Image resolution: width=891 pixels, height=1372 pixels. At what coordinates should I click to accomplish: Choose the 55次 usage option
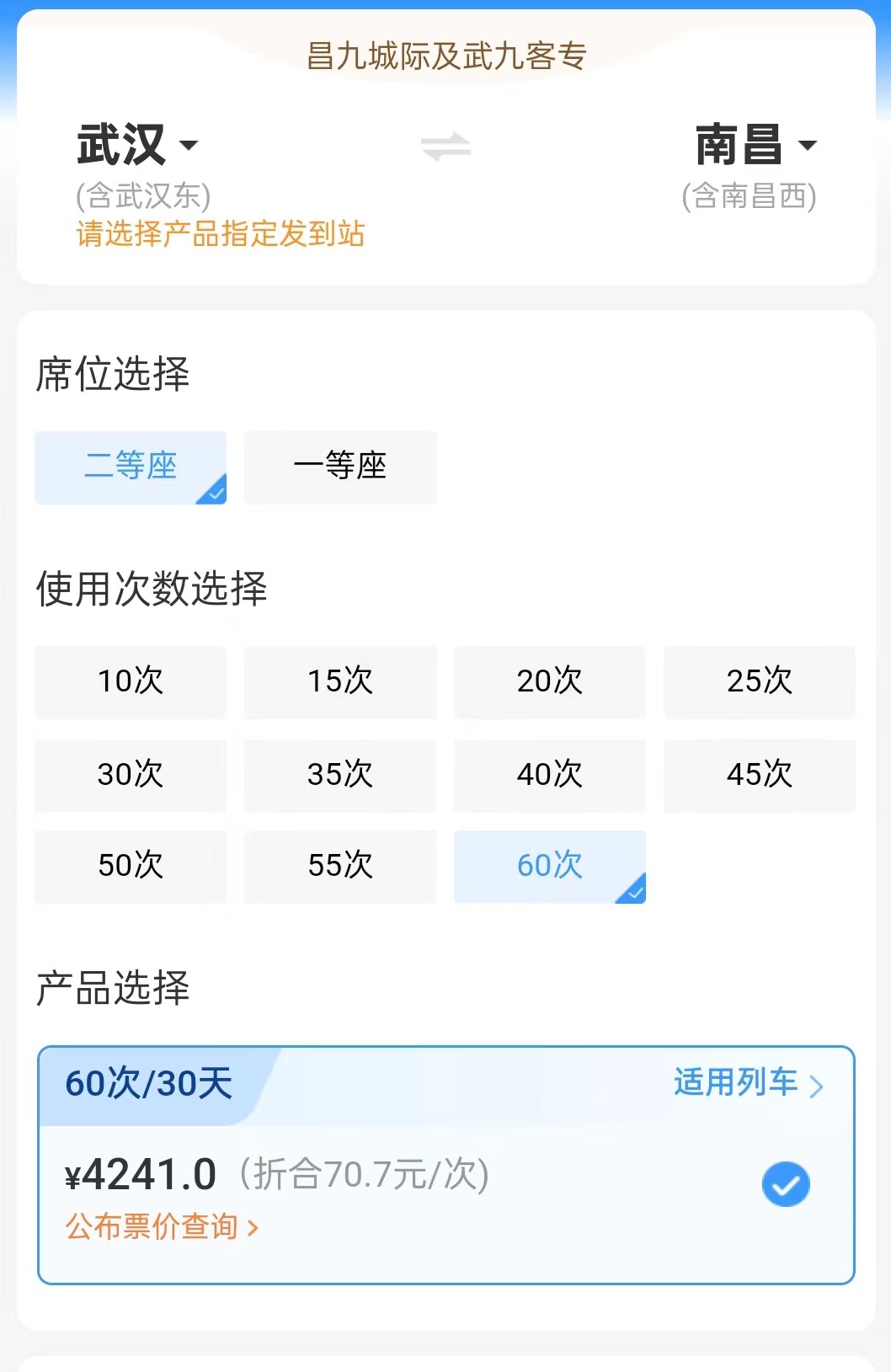click(x=340, y=866)
